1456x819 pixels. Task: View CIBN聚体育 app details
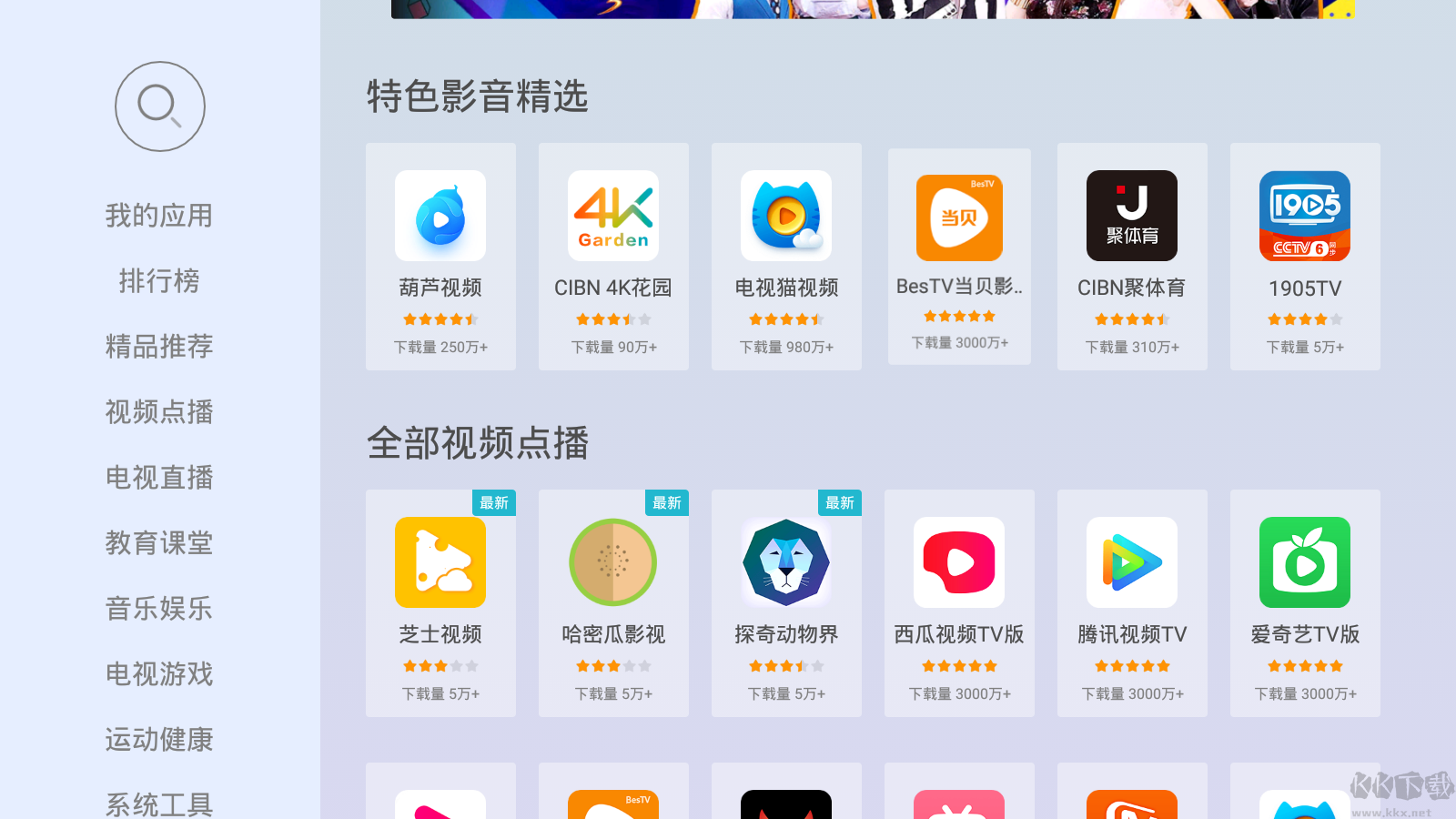pyautogui.click(x=1132, y=256)
